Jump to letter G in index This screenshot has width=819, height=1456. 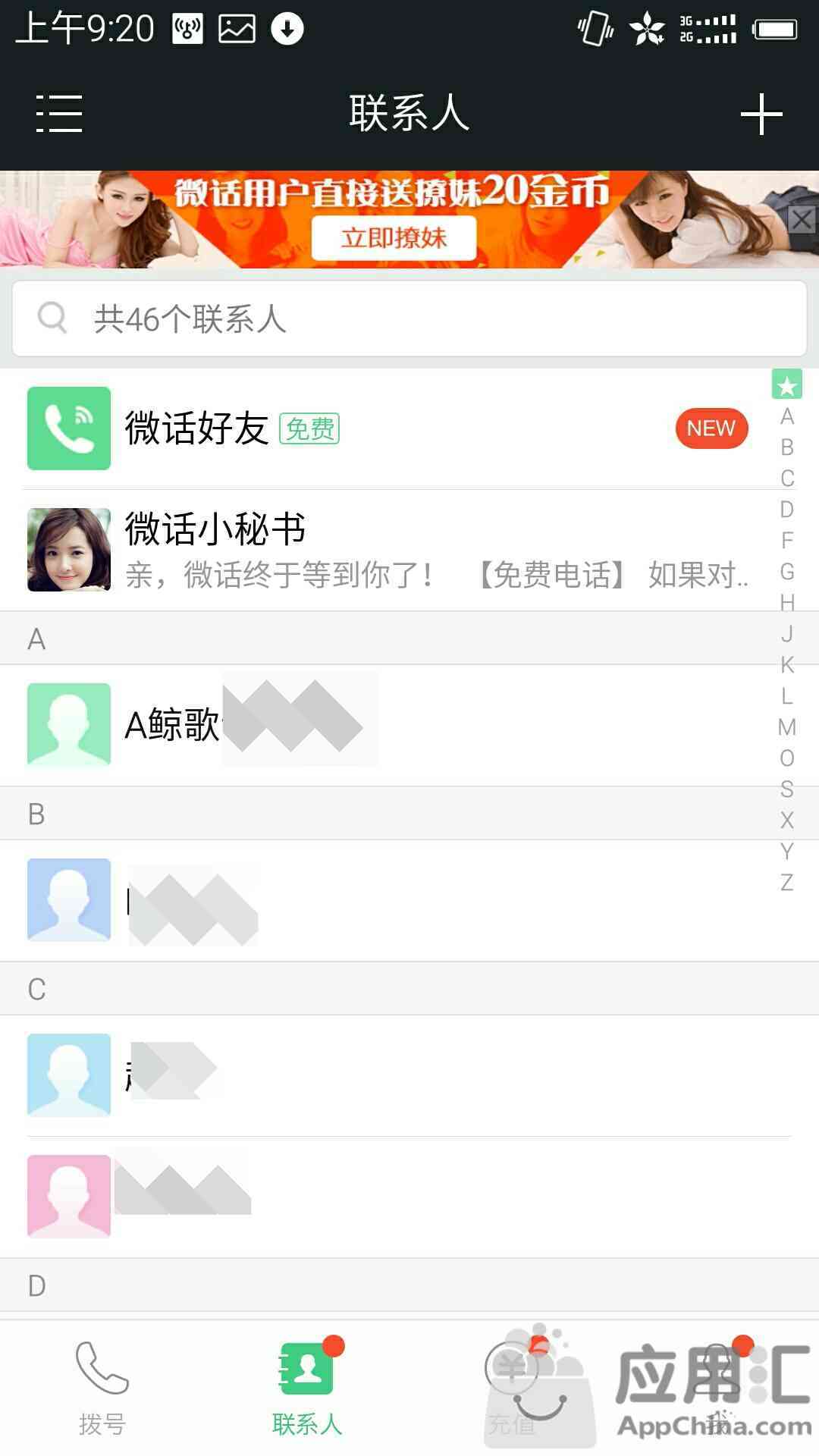787,572
